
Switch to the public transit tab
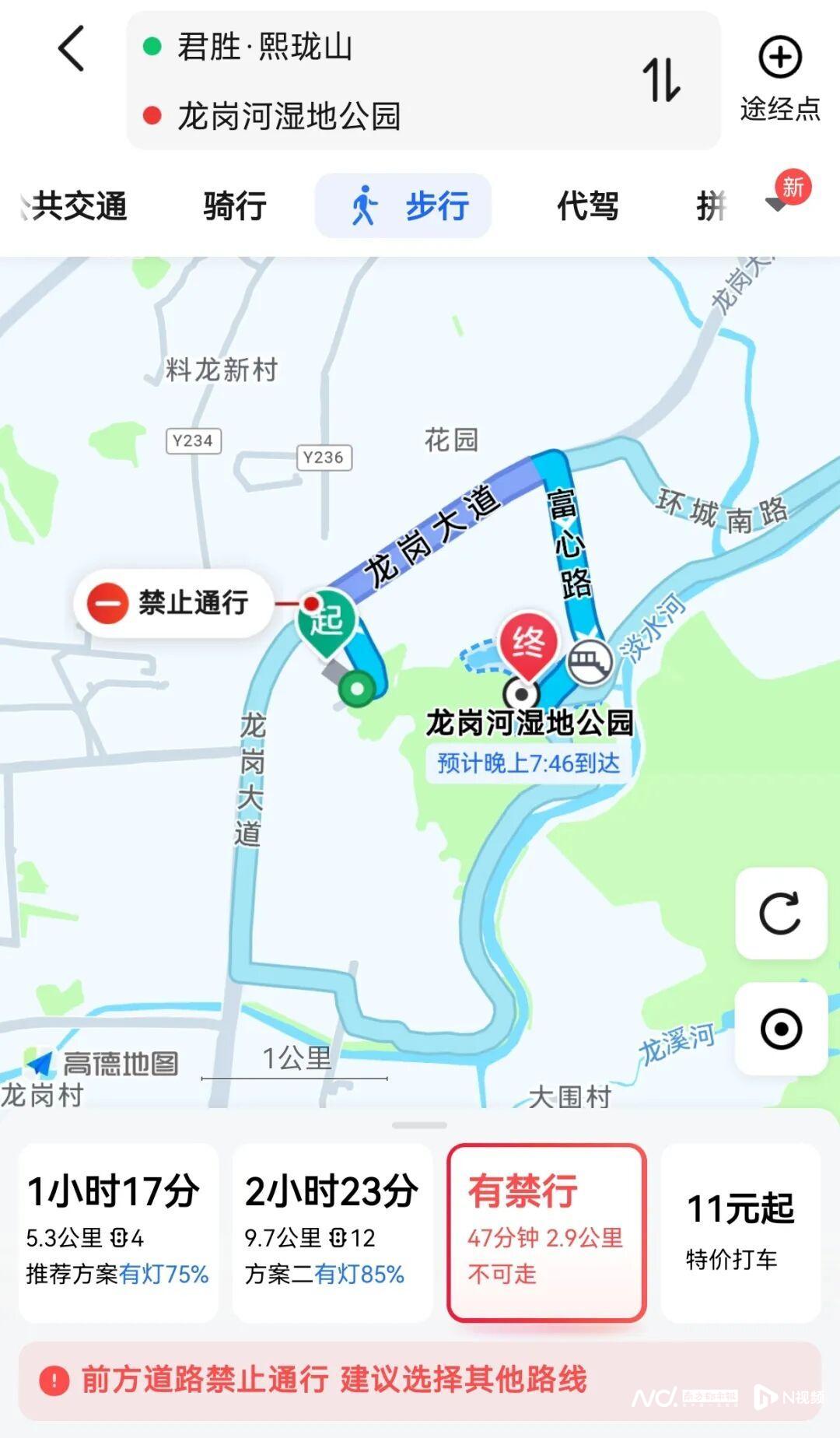pos(76,206)
